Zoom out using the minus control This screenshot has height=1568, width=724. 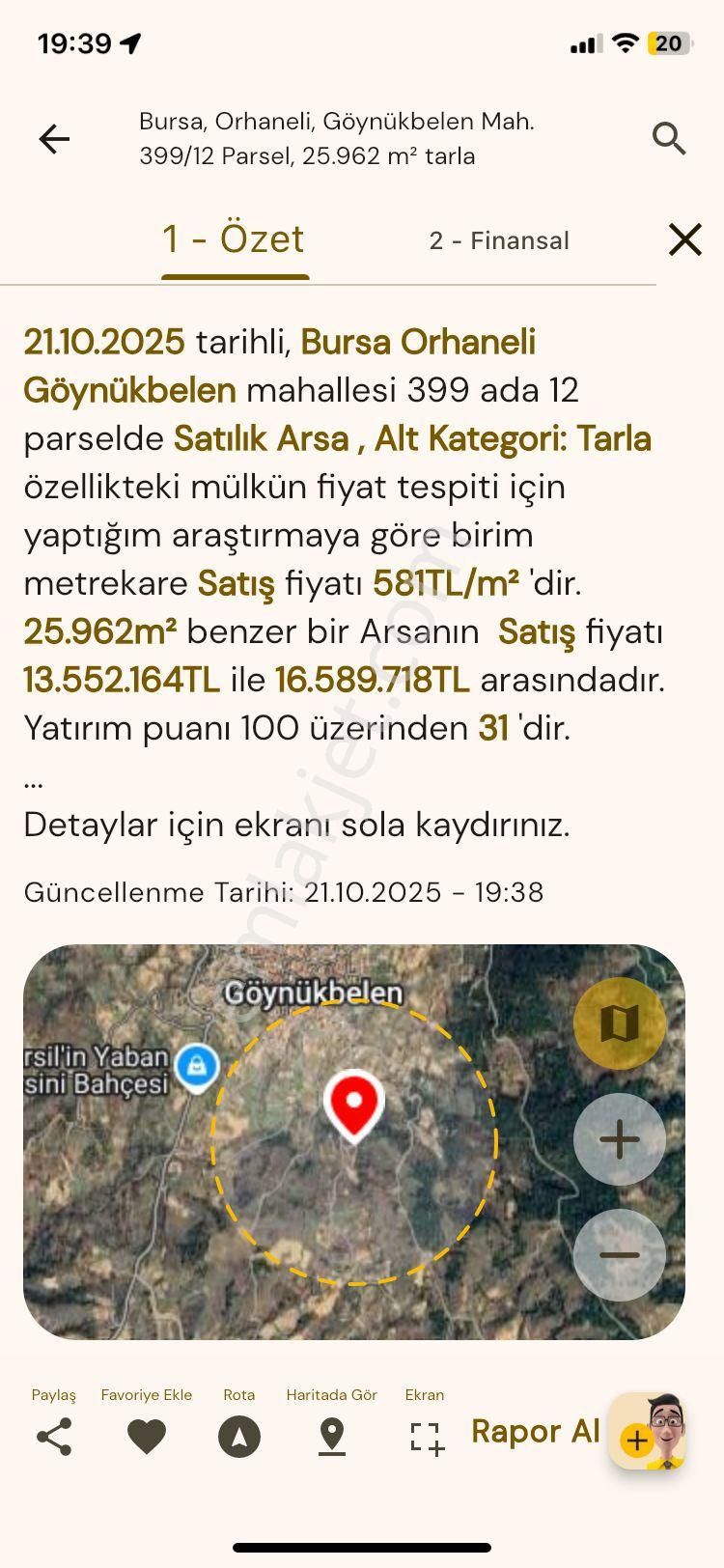(x=619, y=1254)
